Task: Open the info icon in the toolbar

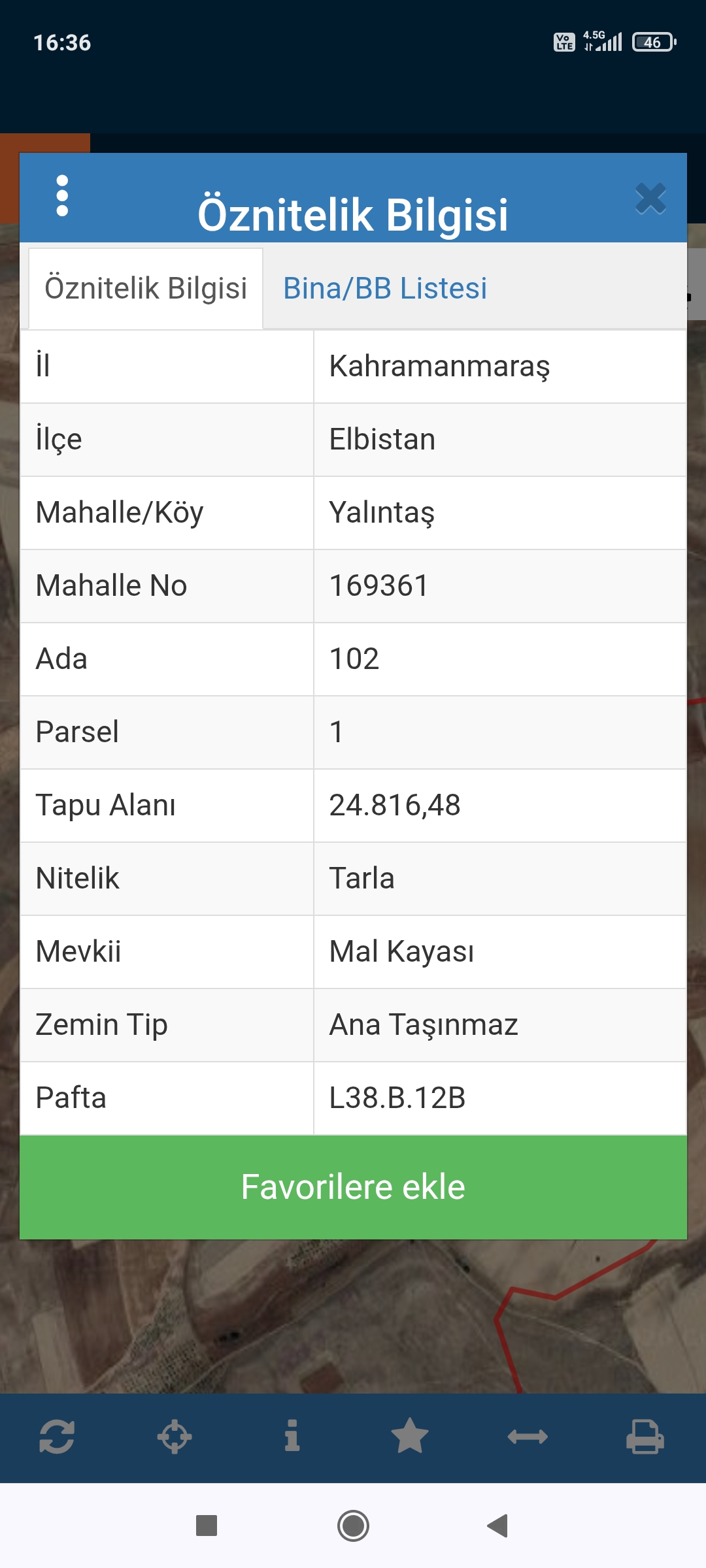Action: [x=292, y=1436]
